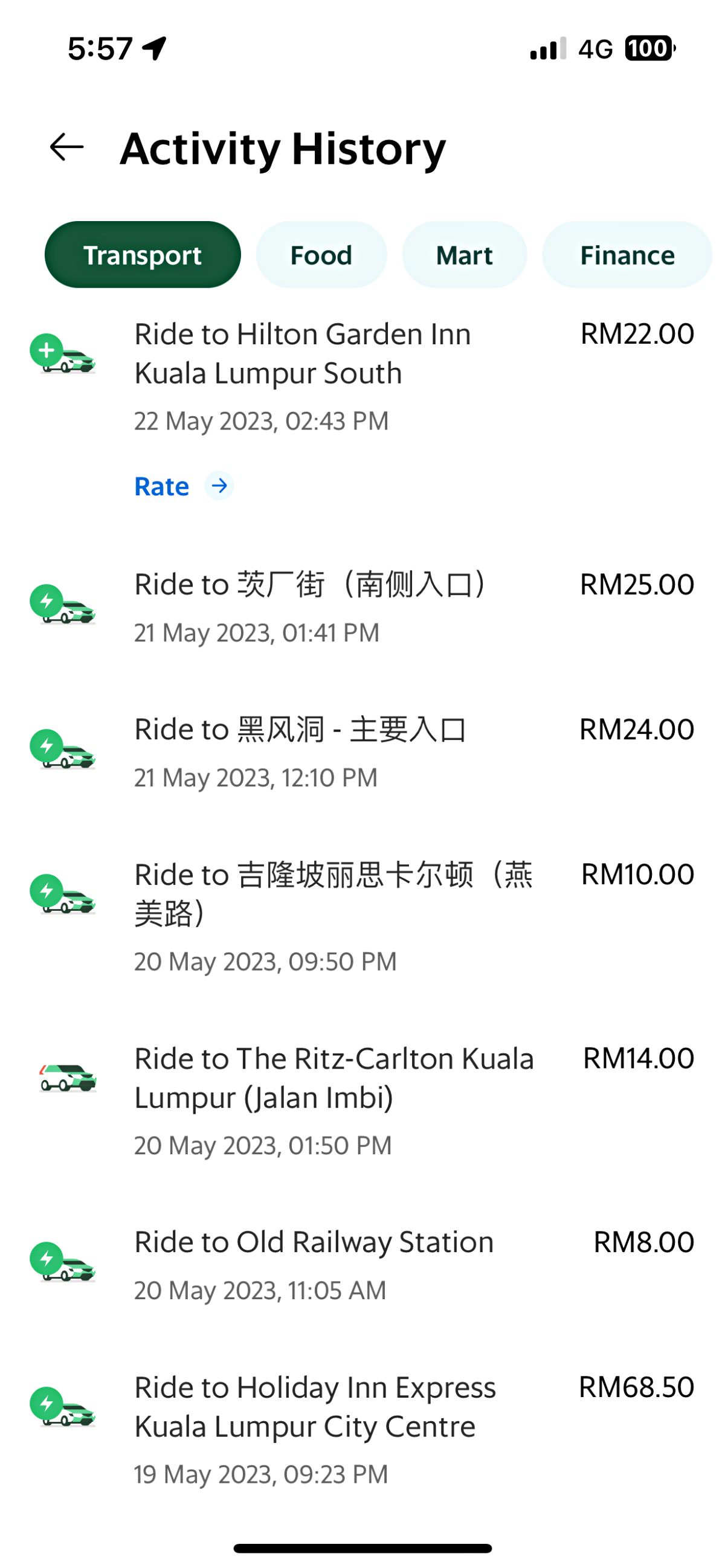Rate the Hilton Garden Inn ride

point(183,486)
